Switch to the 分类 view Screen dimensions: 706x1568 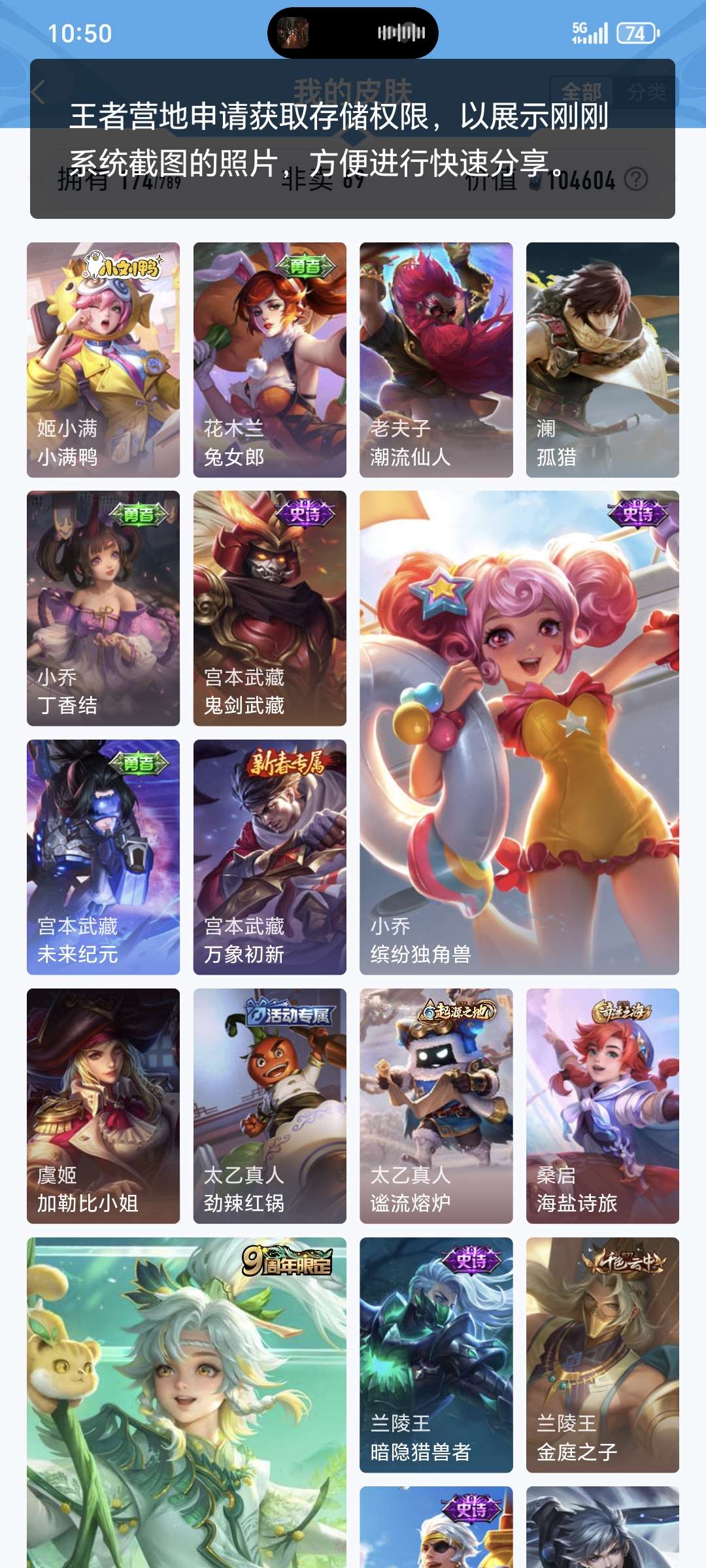point(647,92)
